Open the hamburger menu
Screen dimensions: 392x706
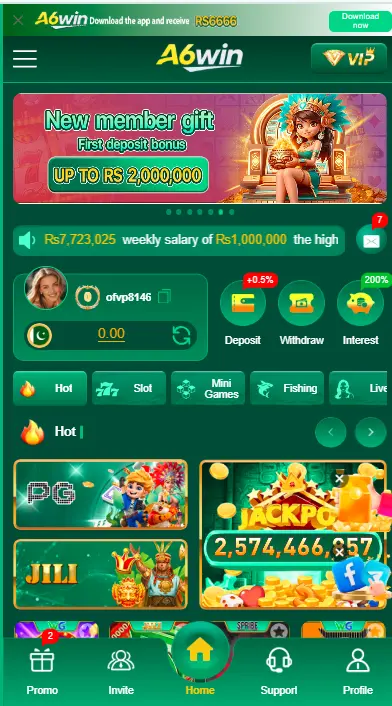25,59
